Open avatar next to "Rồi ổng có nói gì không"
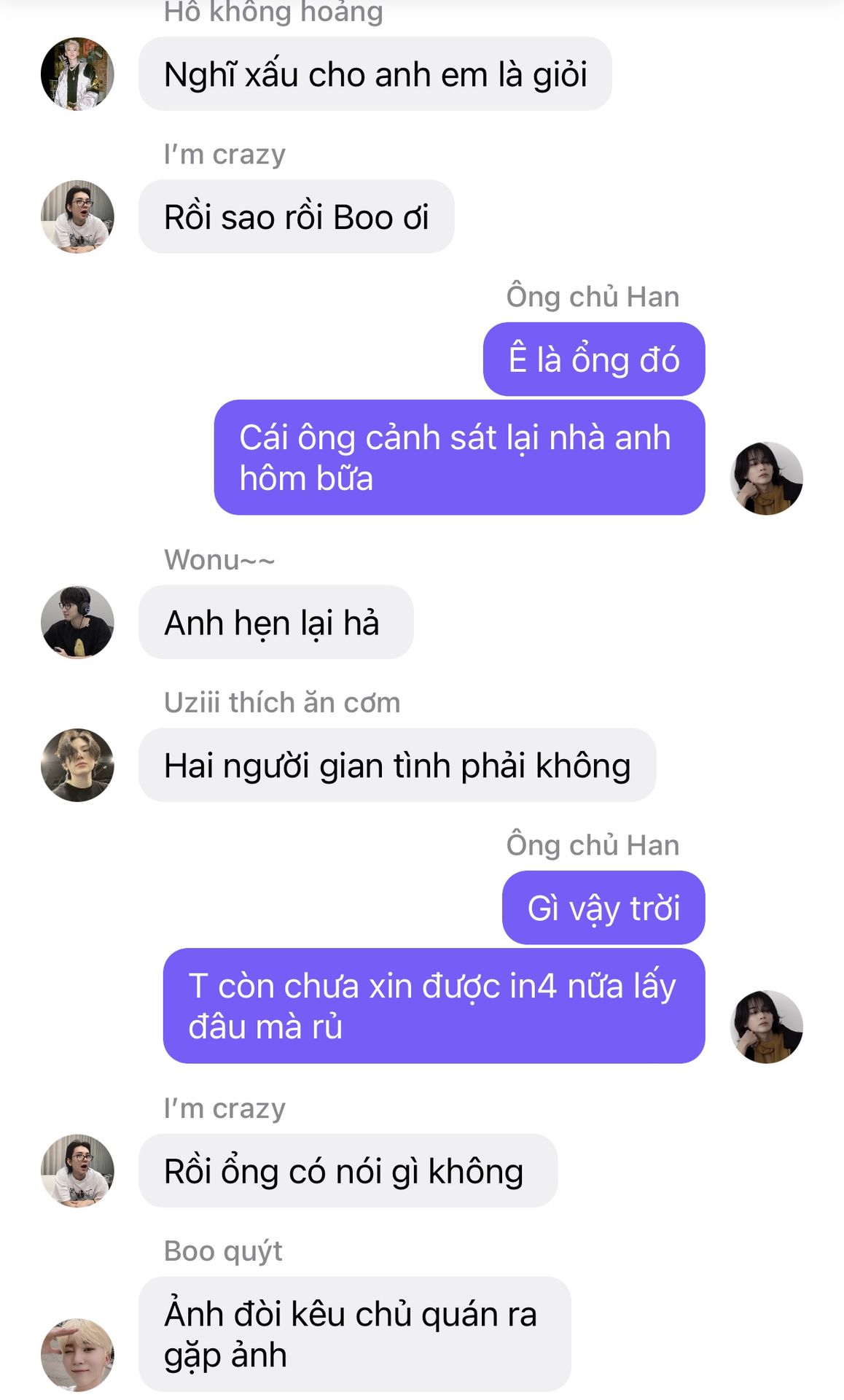Image resolution: width=844 pixels, height=1400 pixels. [77, 1170]
